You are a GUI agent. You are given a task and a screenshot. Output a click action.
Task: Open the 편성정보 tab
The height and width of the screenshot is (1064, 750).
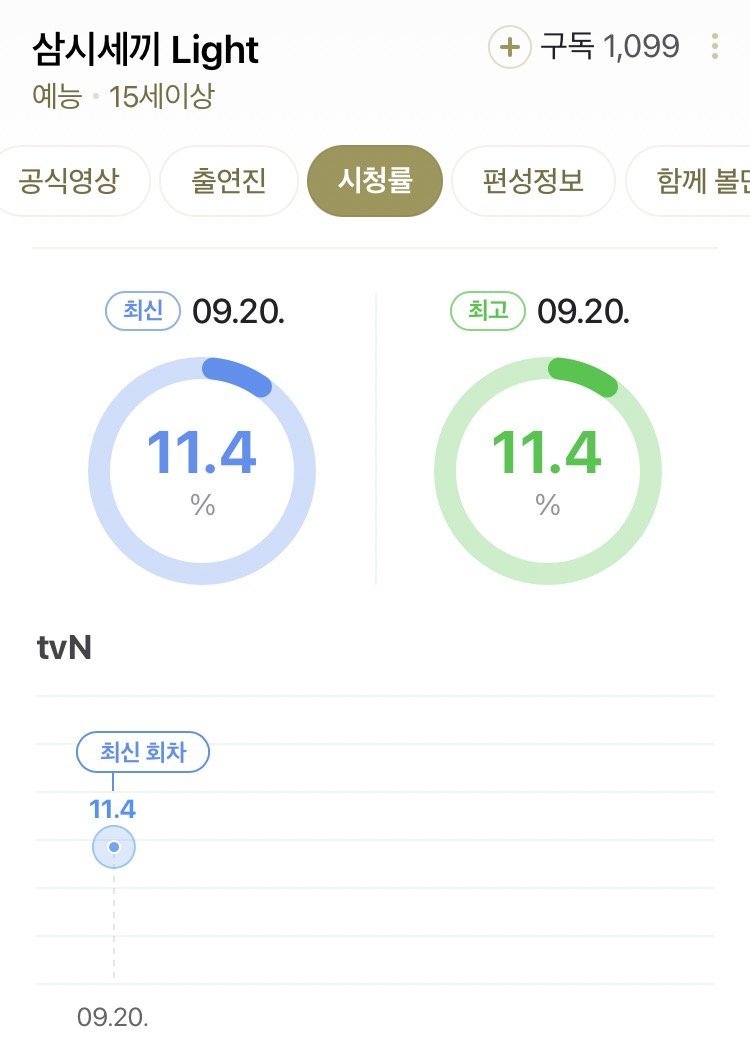(x=533, y=181)
